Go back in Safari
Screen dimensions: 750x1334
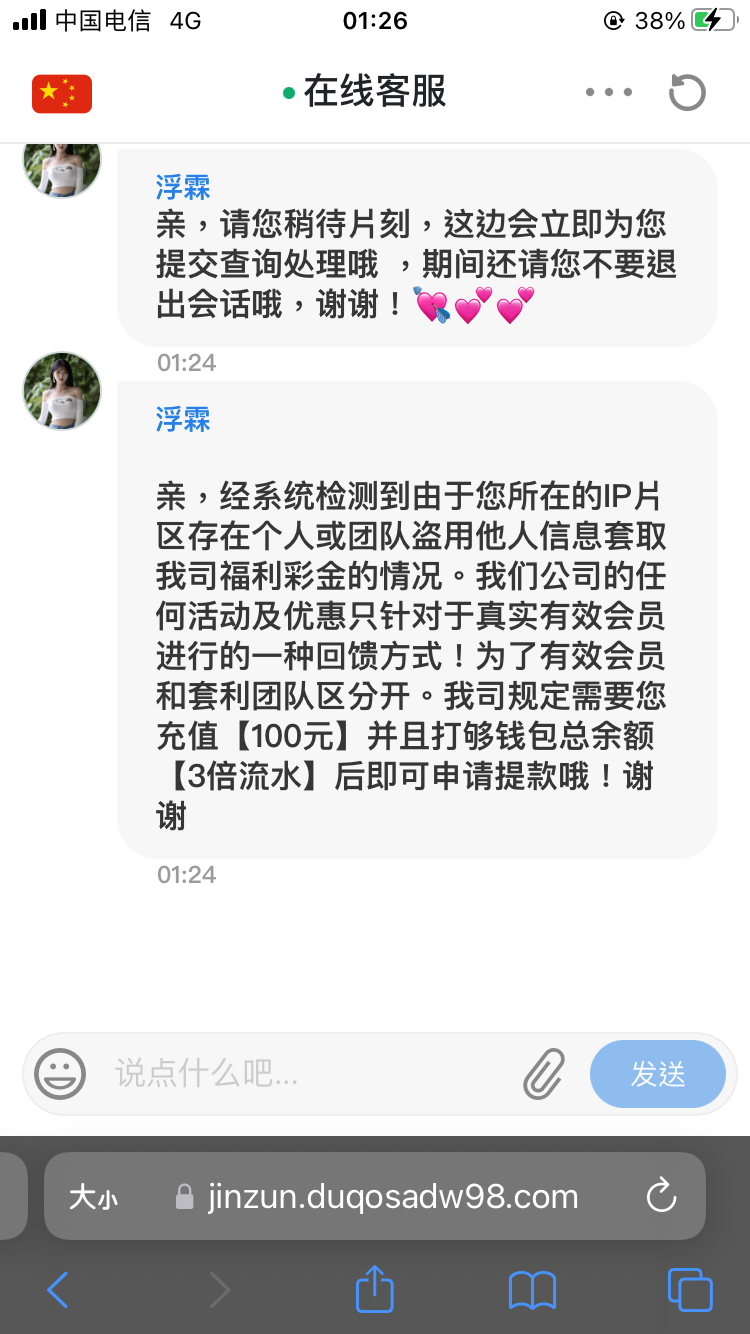click(x=58, y=1290)
